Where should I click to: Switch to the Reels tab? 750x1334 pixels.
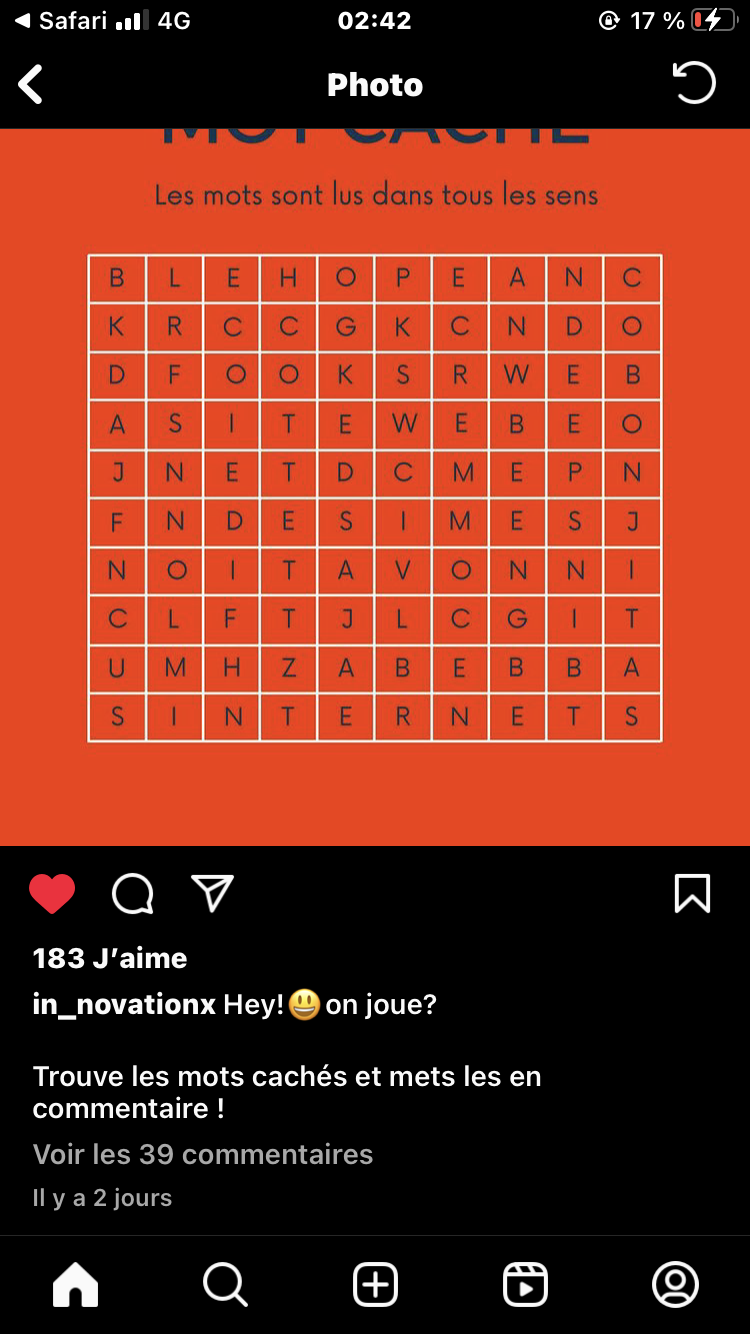coord(525,1284)
